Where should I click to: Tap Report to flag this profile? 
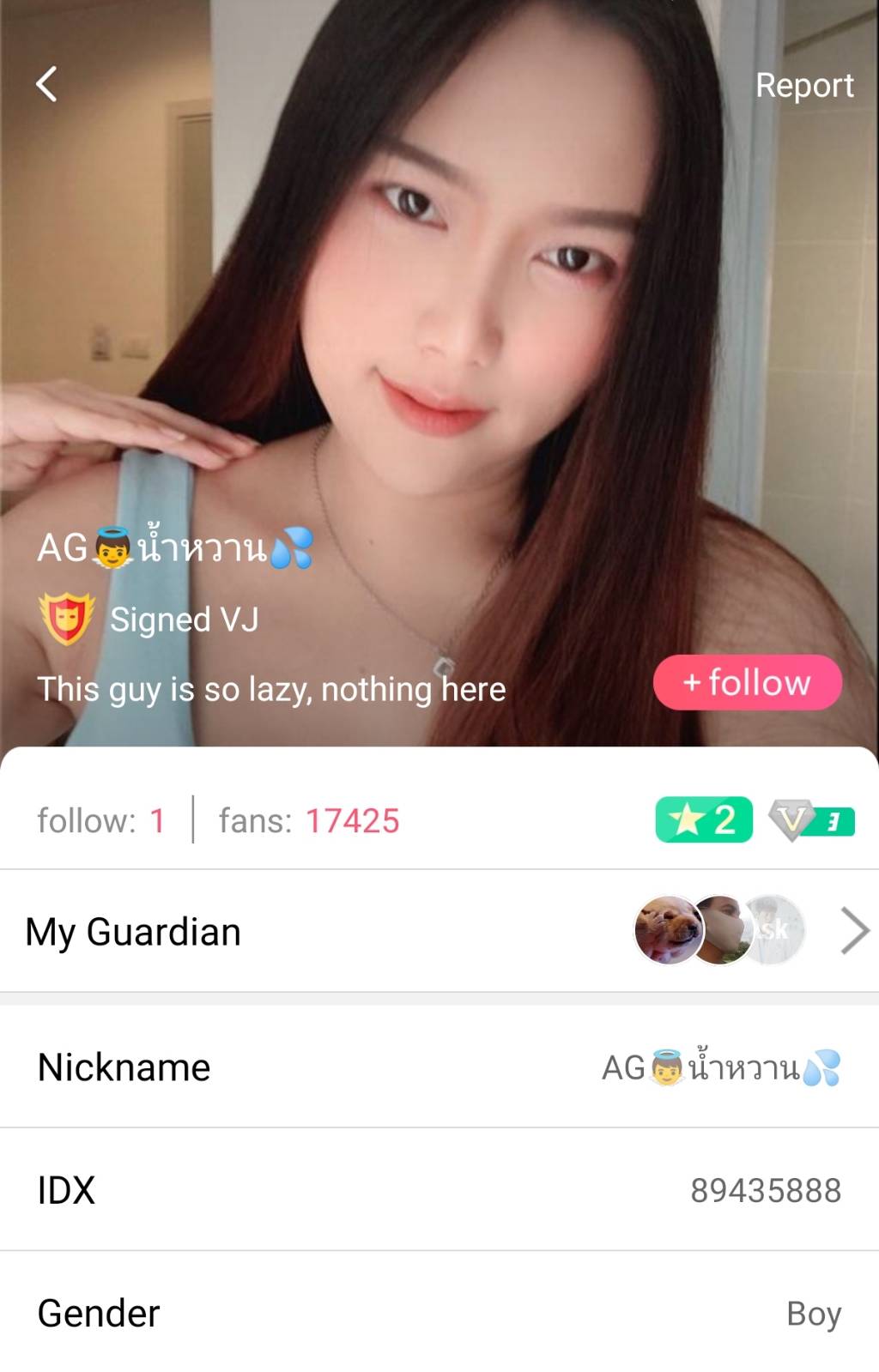coord(803,85)
